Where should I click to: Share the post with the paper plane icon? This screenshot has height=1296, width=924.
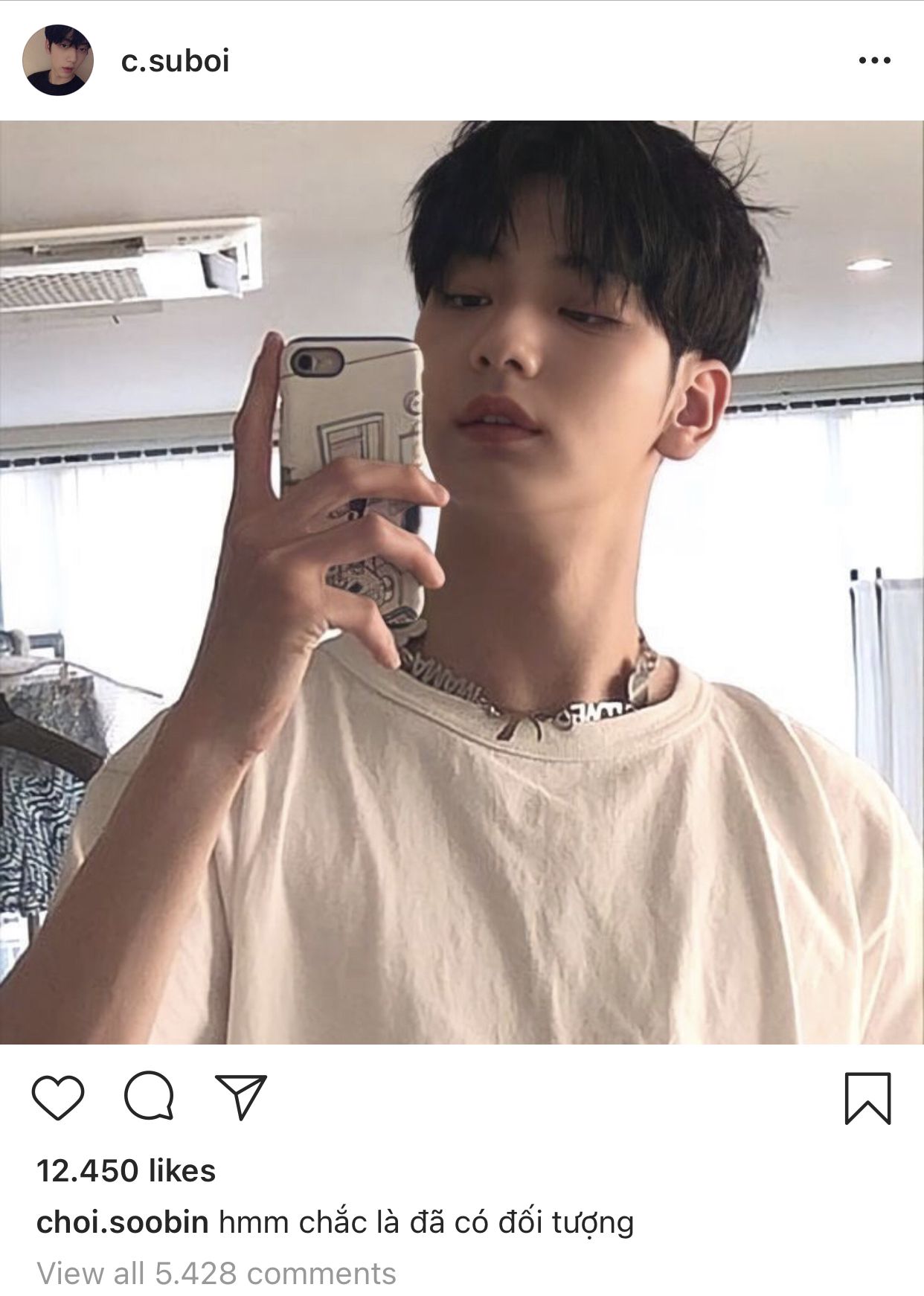click(240, 1097)
